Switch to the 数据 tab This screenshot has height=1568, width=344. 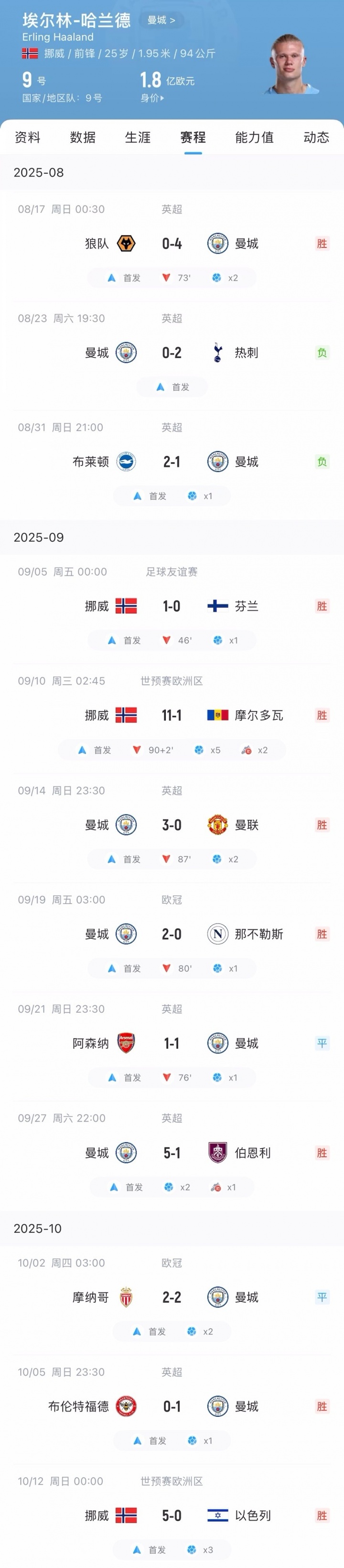coord(83,137)
